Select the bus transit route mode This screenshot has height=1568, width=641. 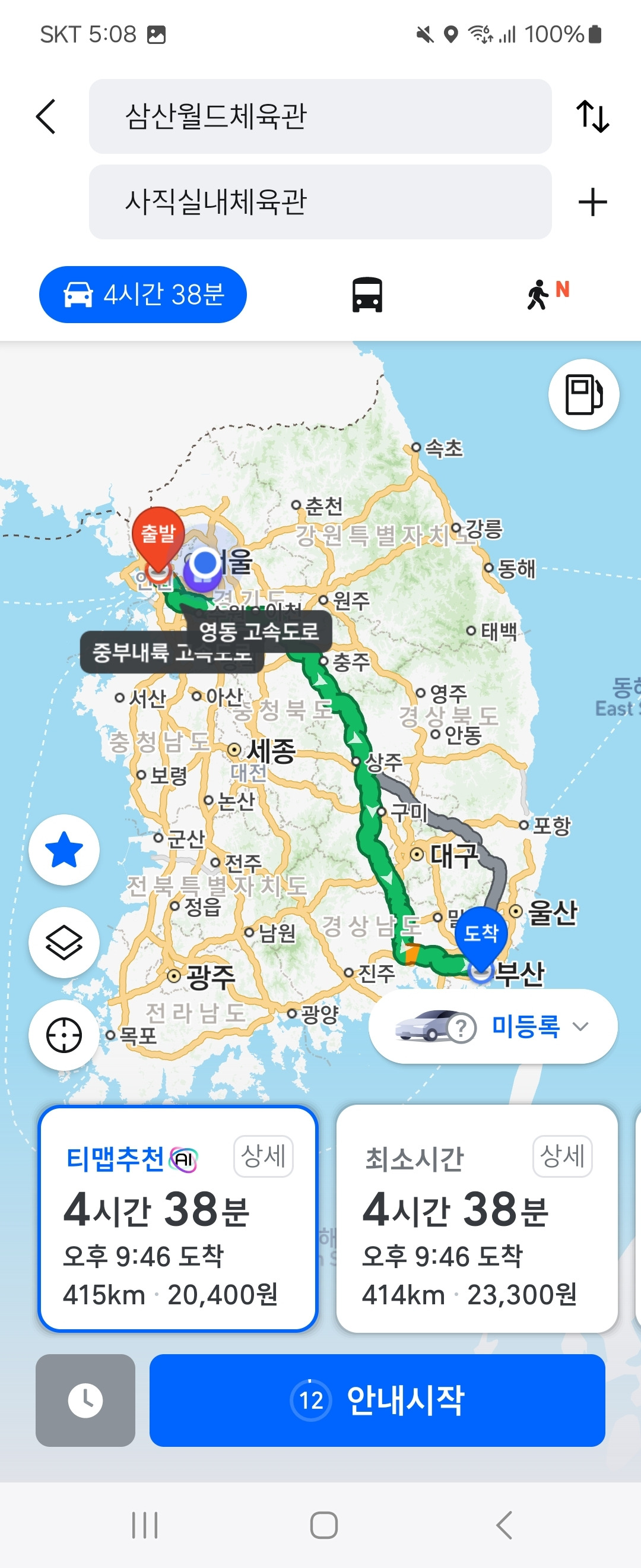tap(367, 294)
